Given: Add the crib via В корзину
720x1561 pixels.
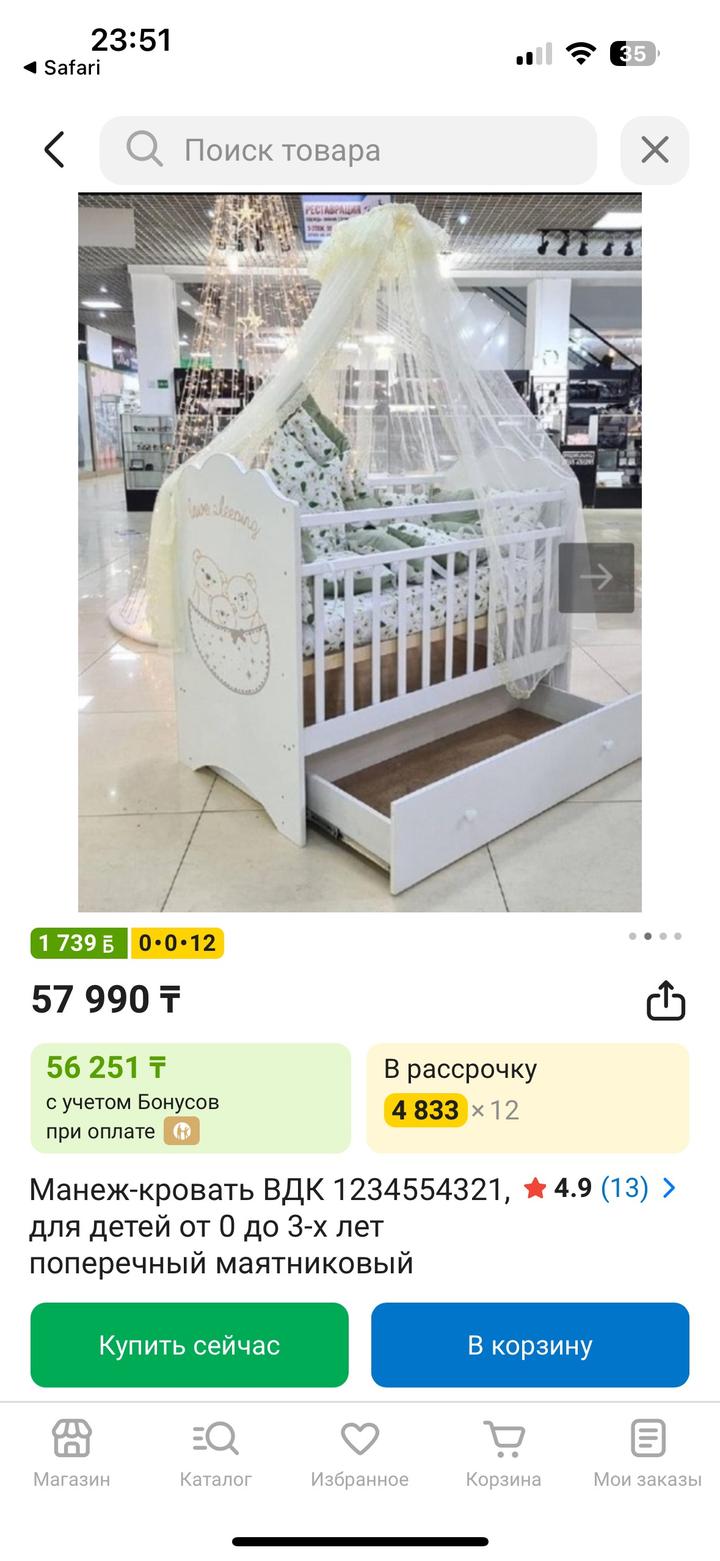Looking at the screenshot, I should click(530, 1345).
